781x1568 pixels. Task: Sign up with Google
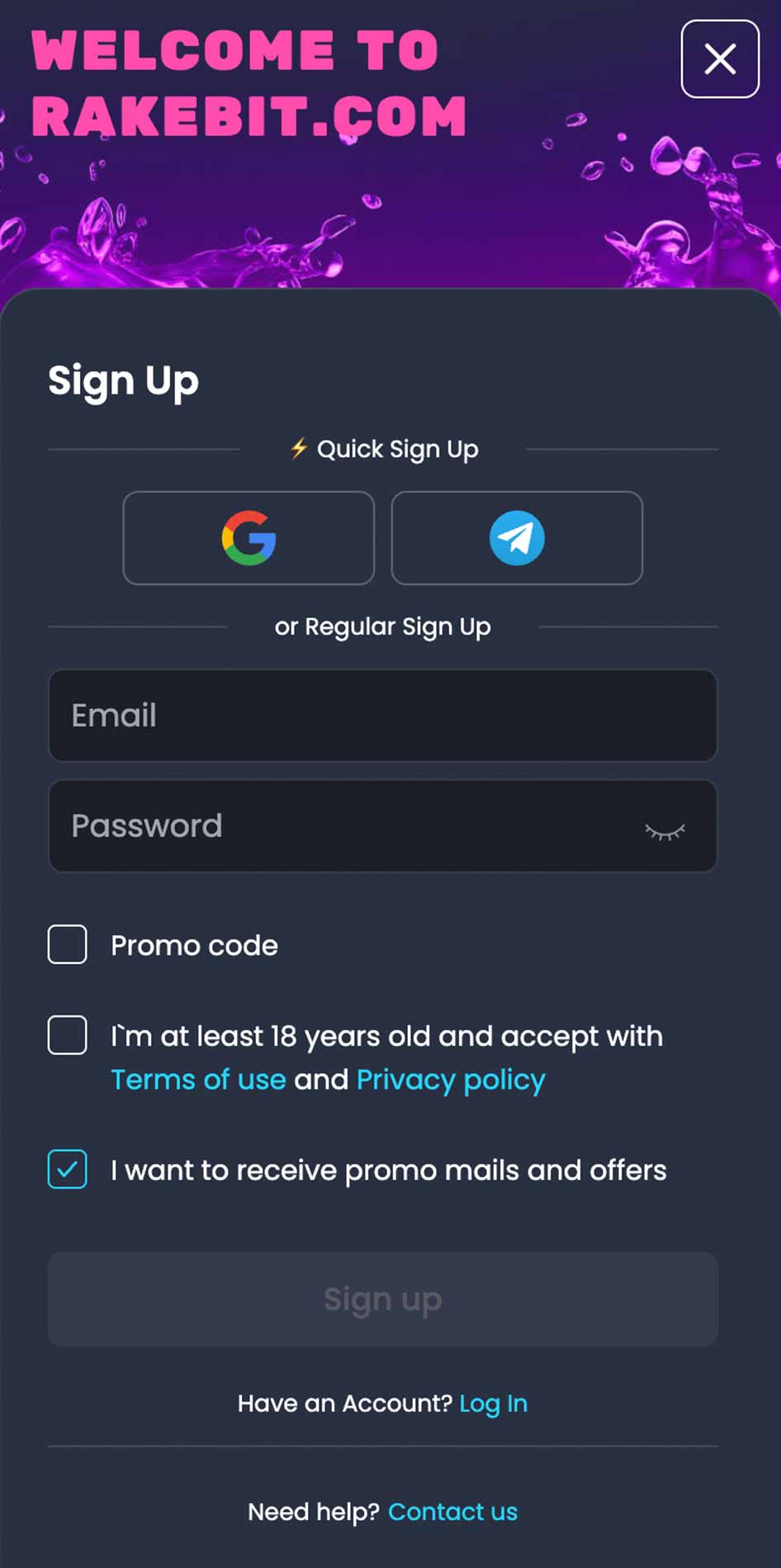(x=248, y=538)
